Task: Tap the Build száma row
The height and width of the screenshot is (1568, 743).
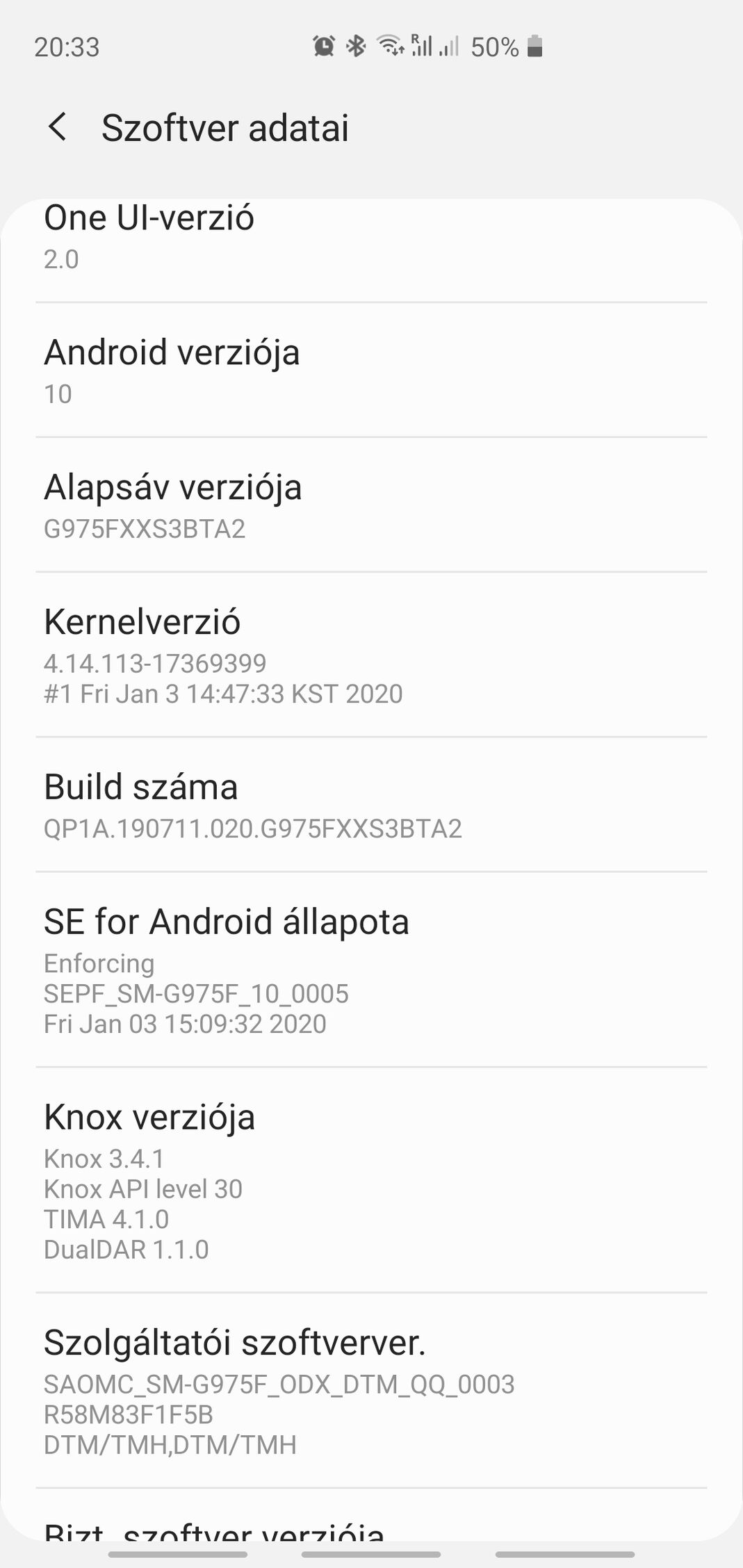Action: [371, 805]
